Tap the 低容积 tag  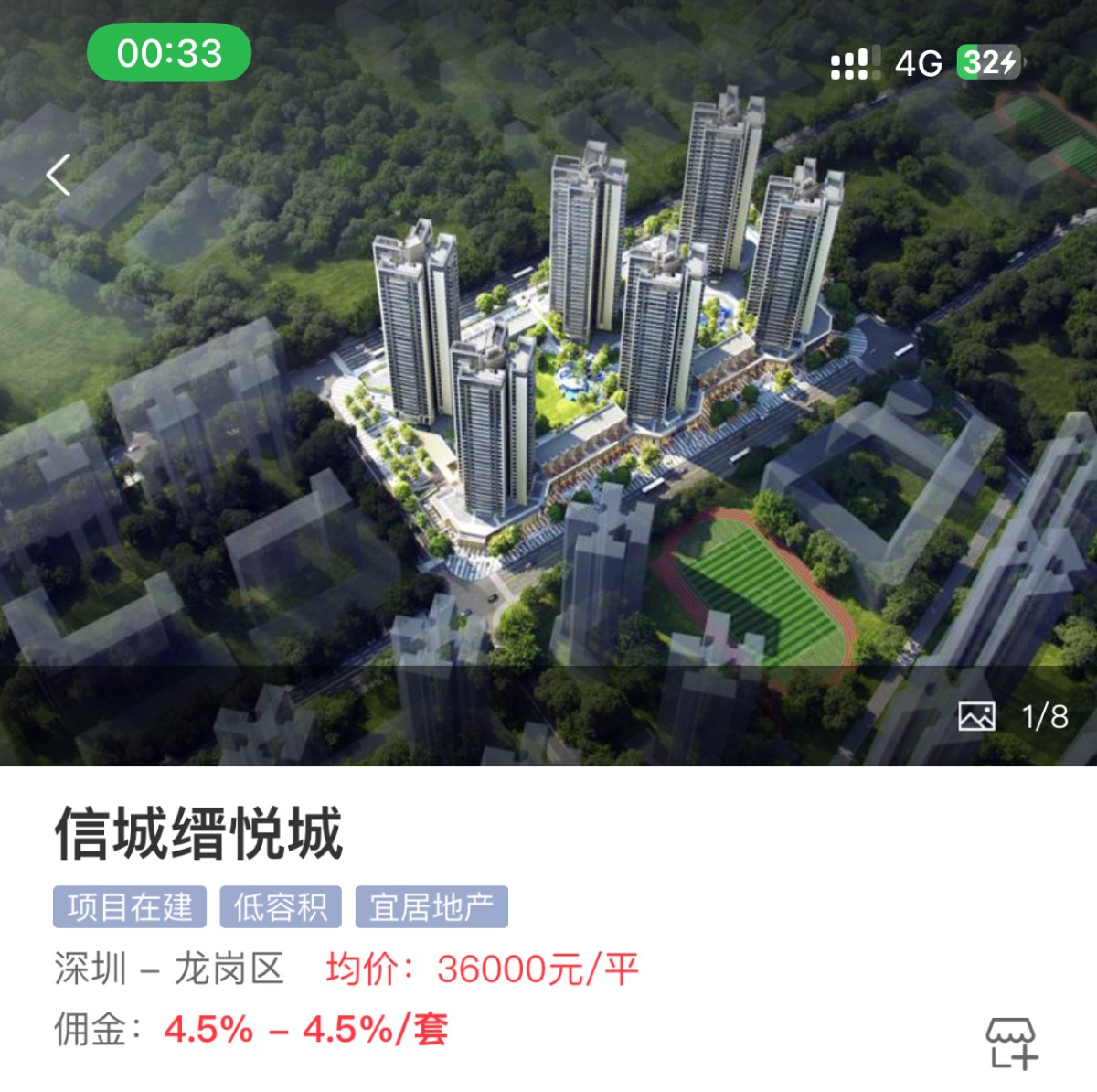[x=281, y=907]
